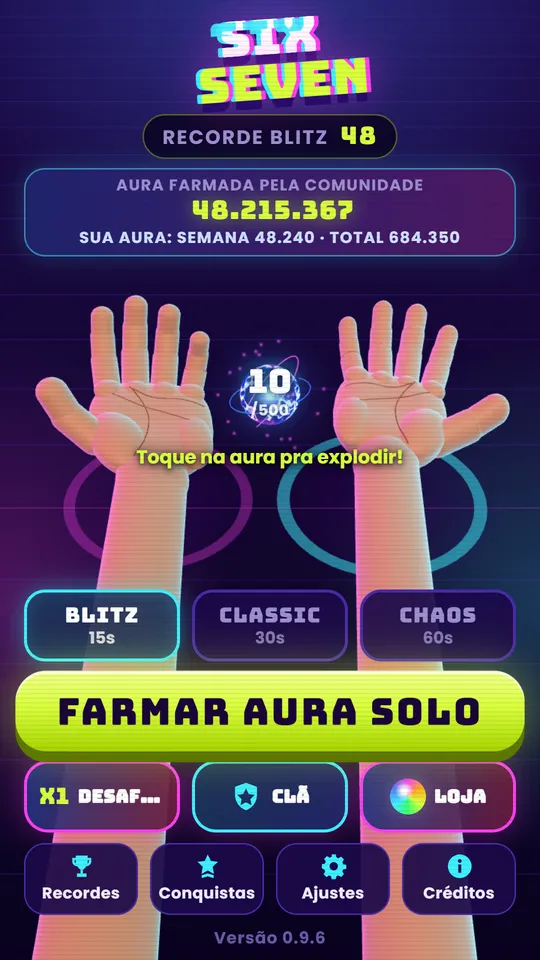Open the X1 Desafio challenge
The height and width of the screenshot is (960, 540).
102,797
